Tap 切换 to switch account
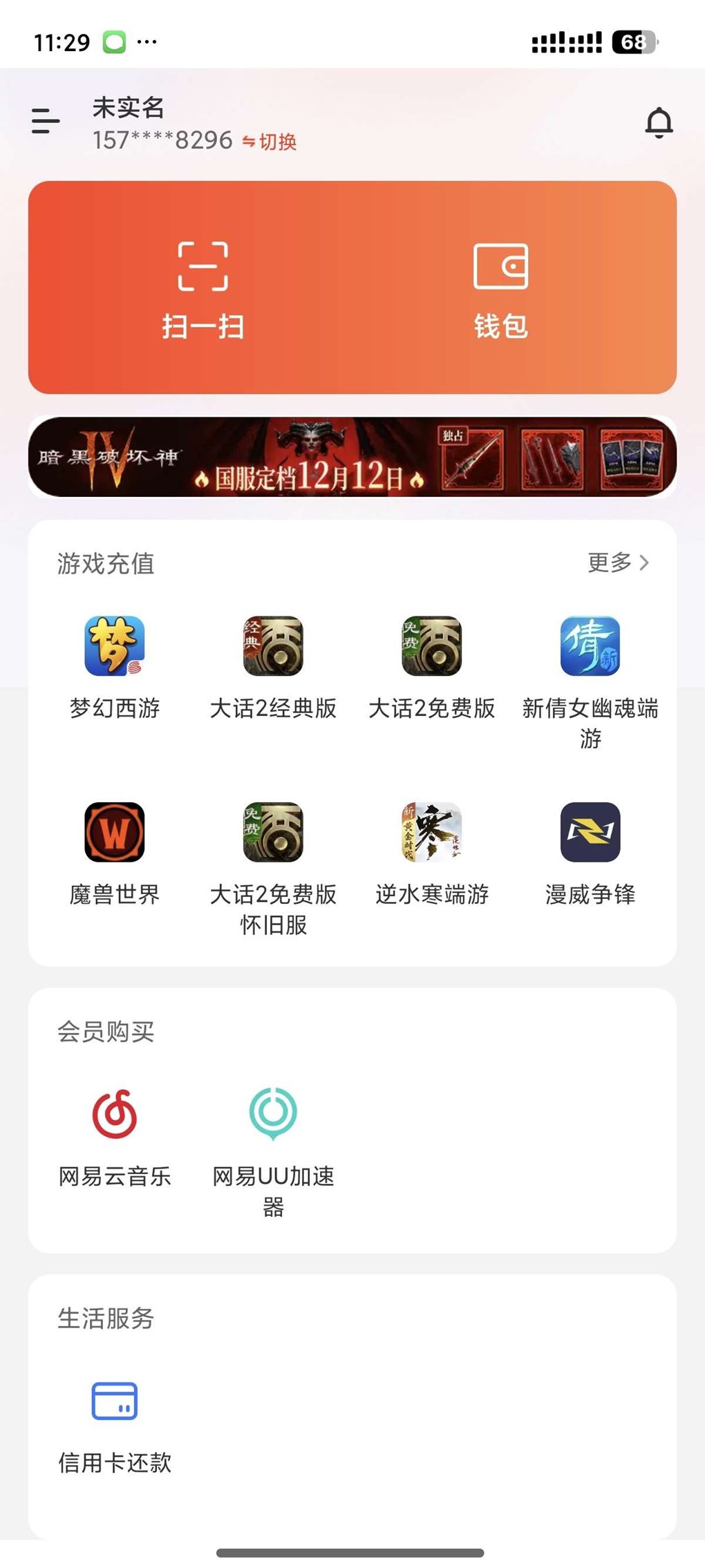Screen dimensions: 705x1568 tap(270, 142)
